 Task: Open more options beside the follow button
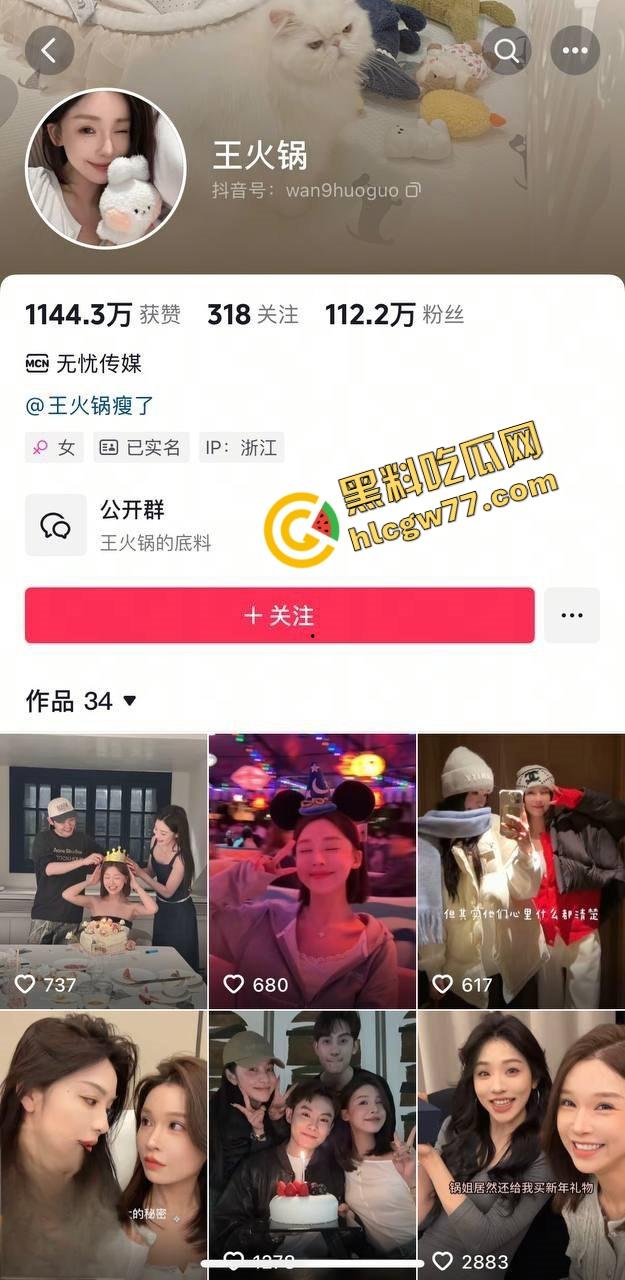(x=572, y=615)
